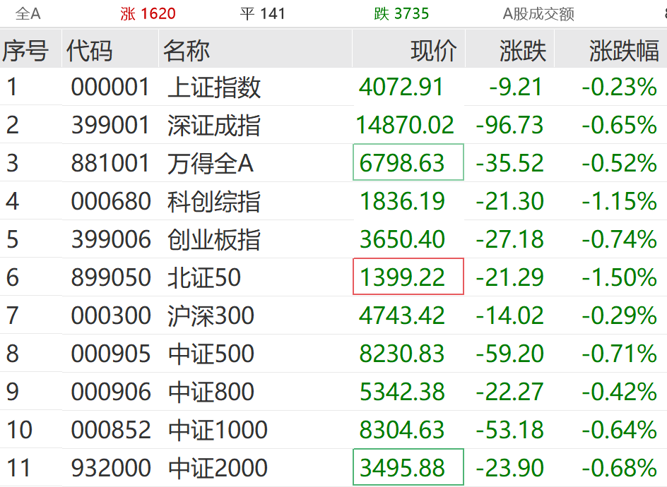
Task: View the 中证1000 index
Action: tap(217, 430)
